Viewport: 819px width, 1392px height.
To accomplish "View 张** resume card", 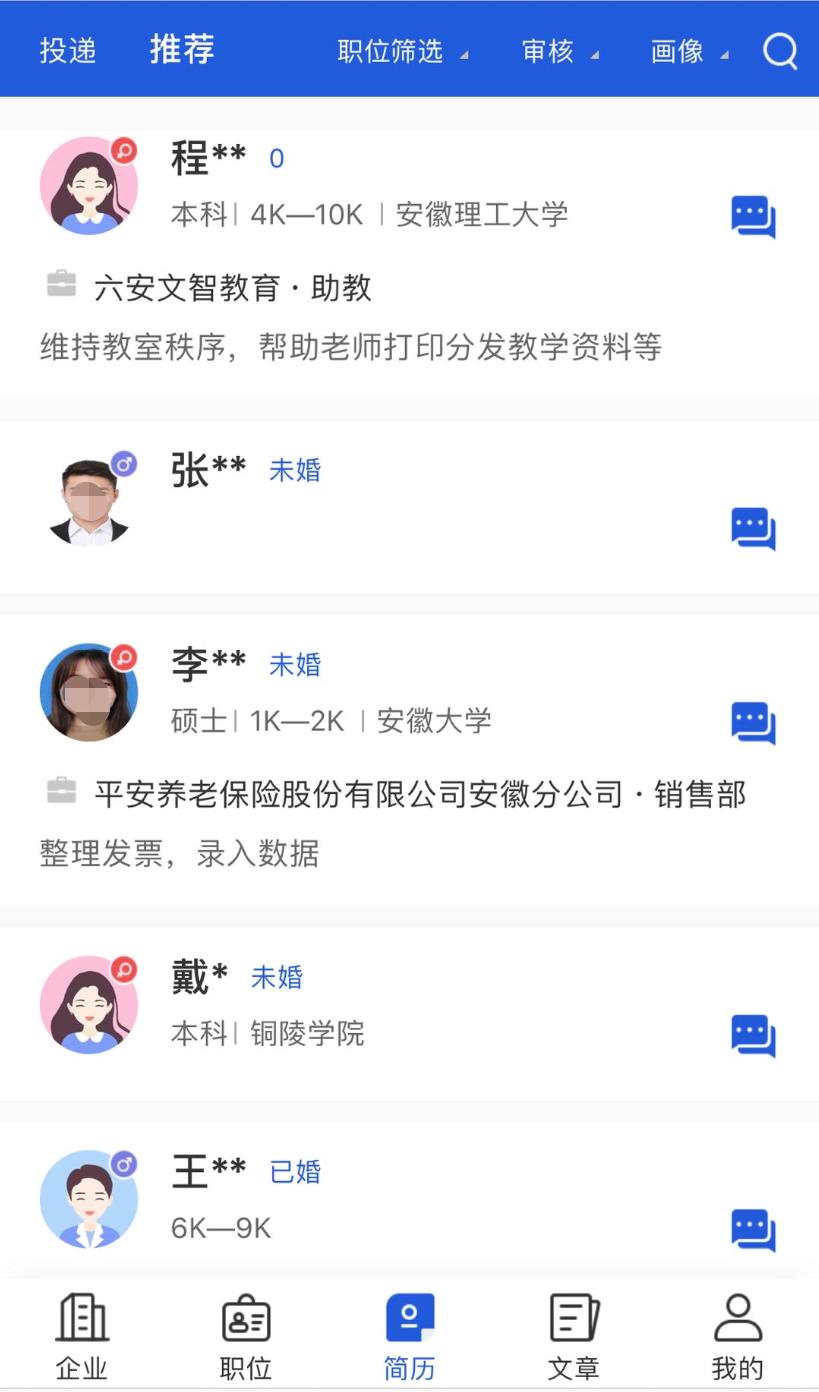I will point(400,505).
